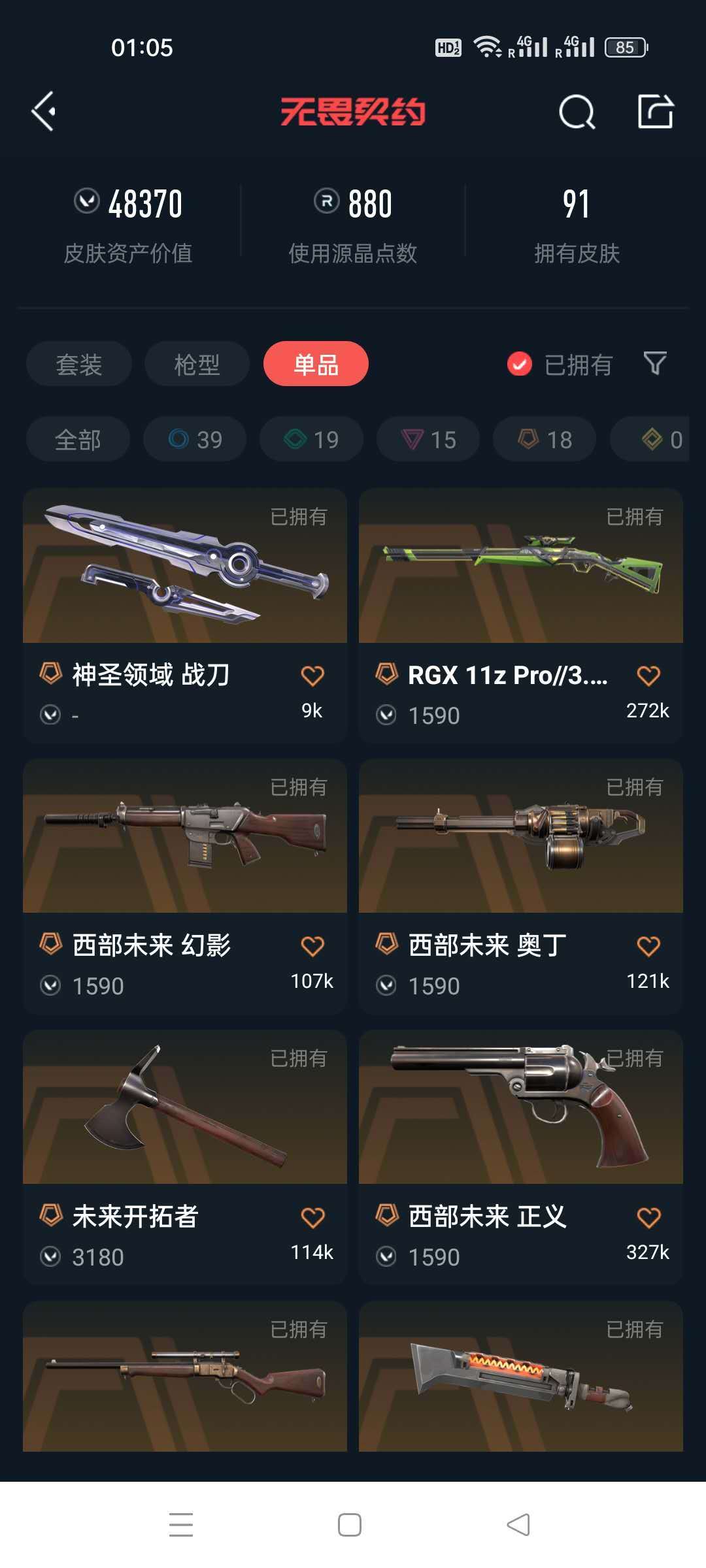This screenshot has width=706, height=1568.
Task: Go back using the top-left arrow
Action: click(43, 112)
